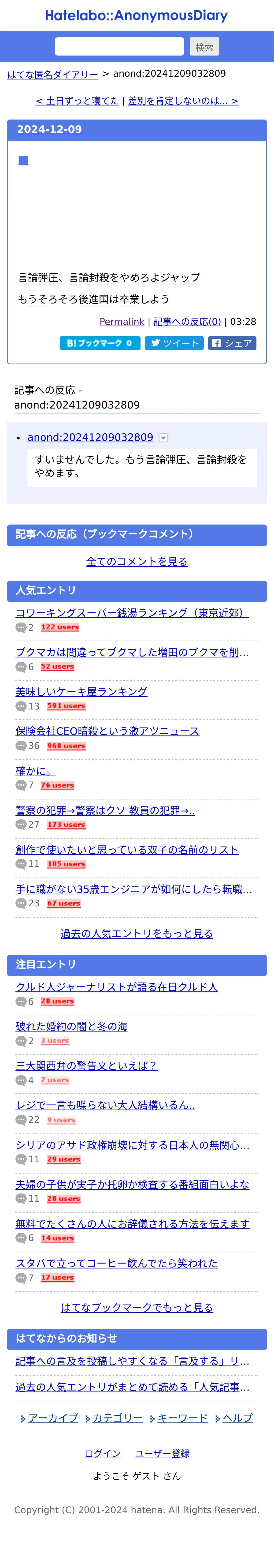Read 美味しいケーキ屋ランキング entry
Viewport: 274px width, 1568px height.
click(81, 691)
